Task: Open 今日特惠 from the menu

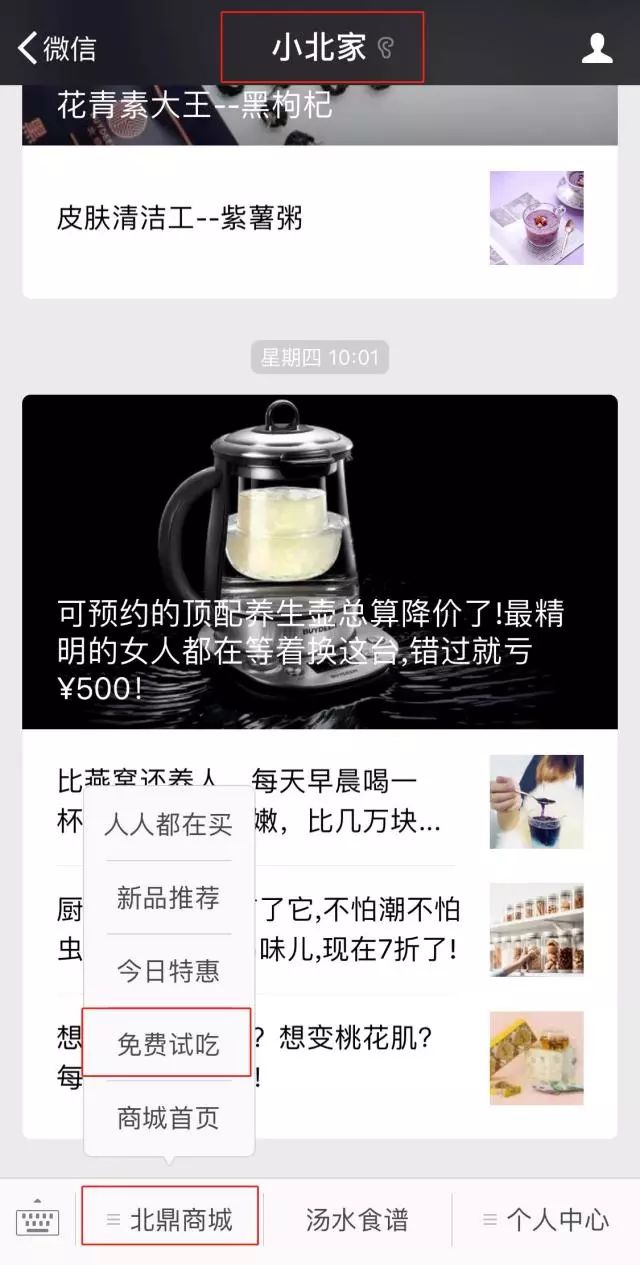Action: coord(168,971)
